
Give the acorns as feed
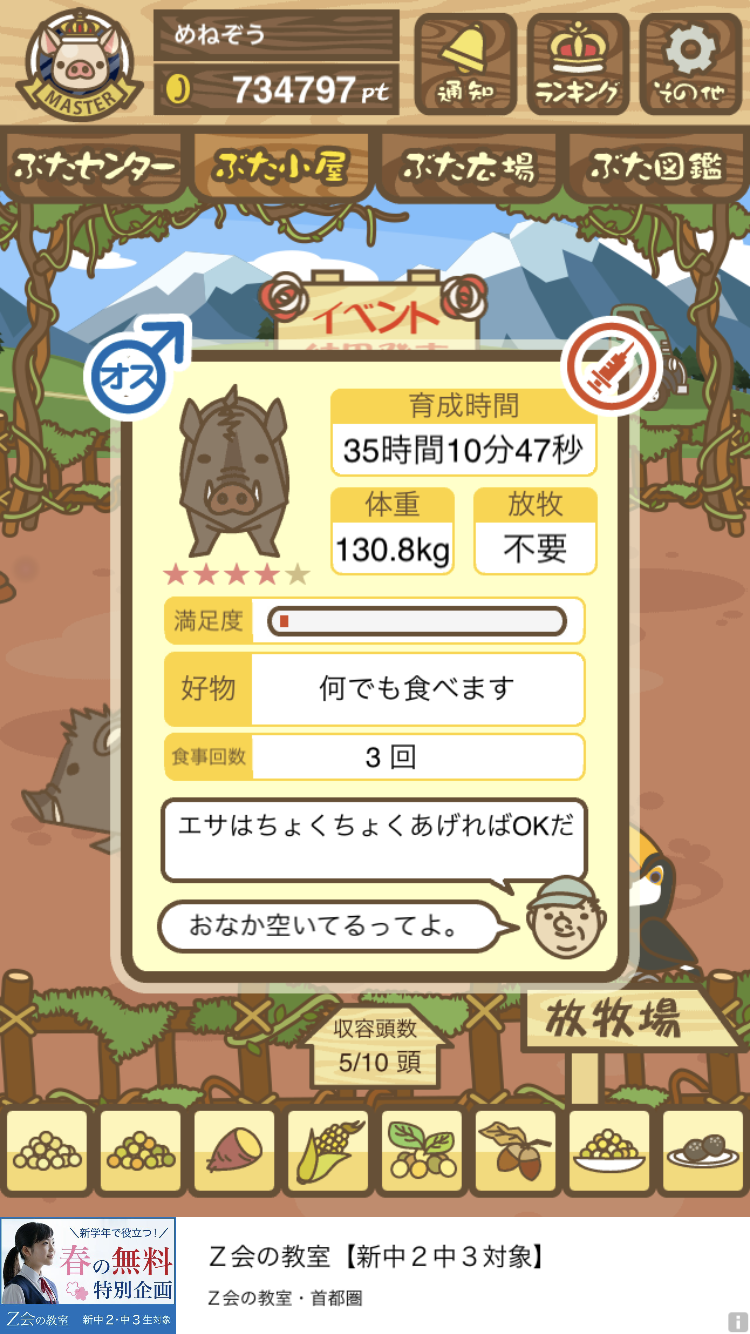(516, 1152)
